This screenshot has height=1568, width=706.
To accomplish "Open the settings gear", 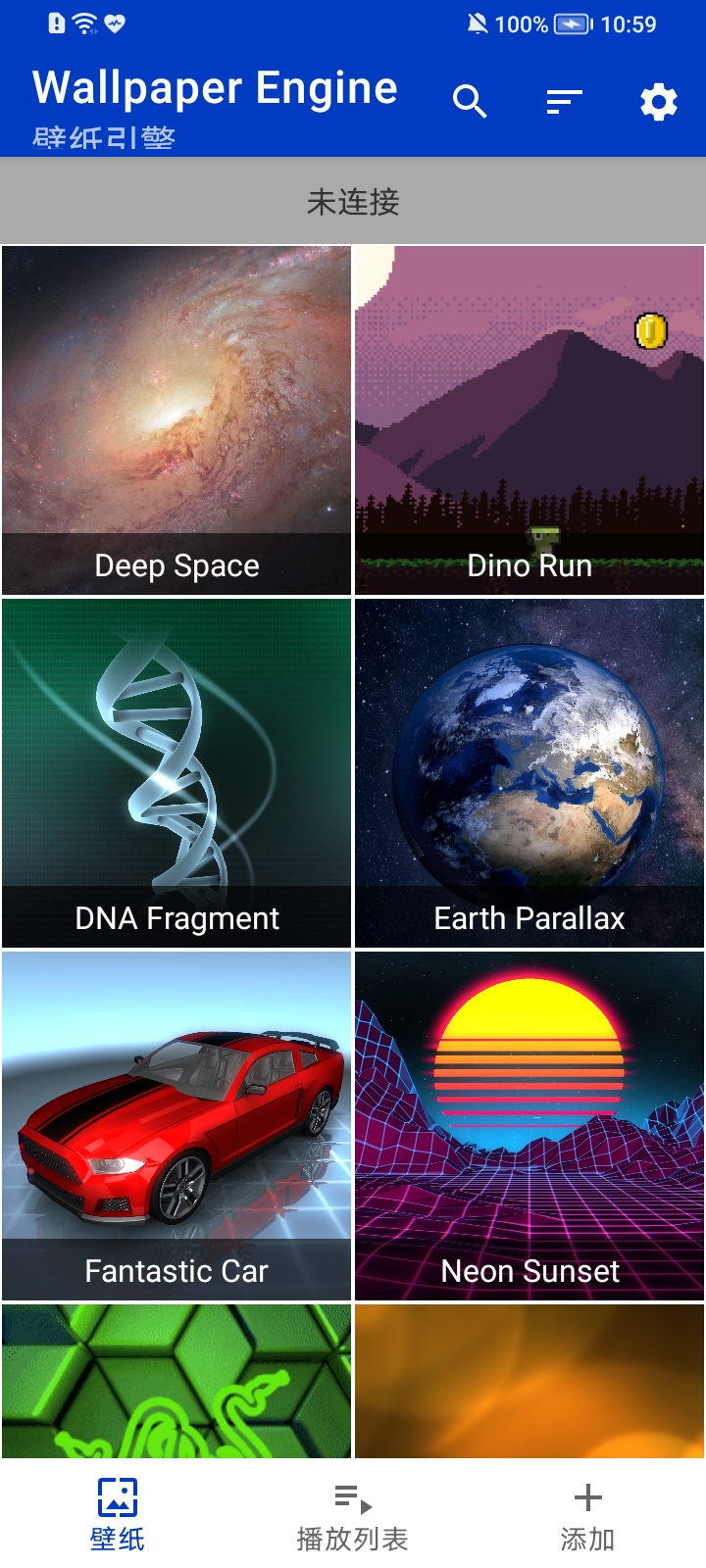I will (658, 101).
